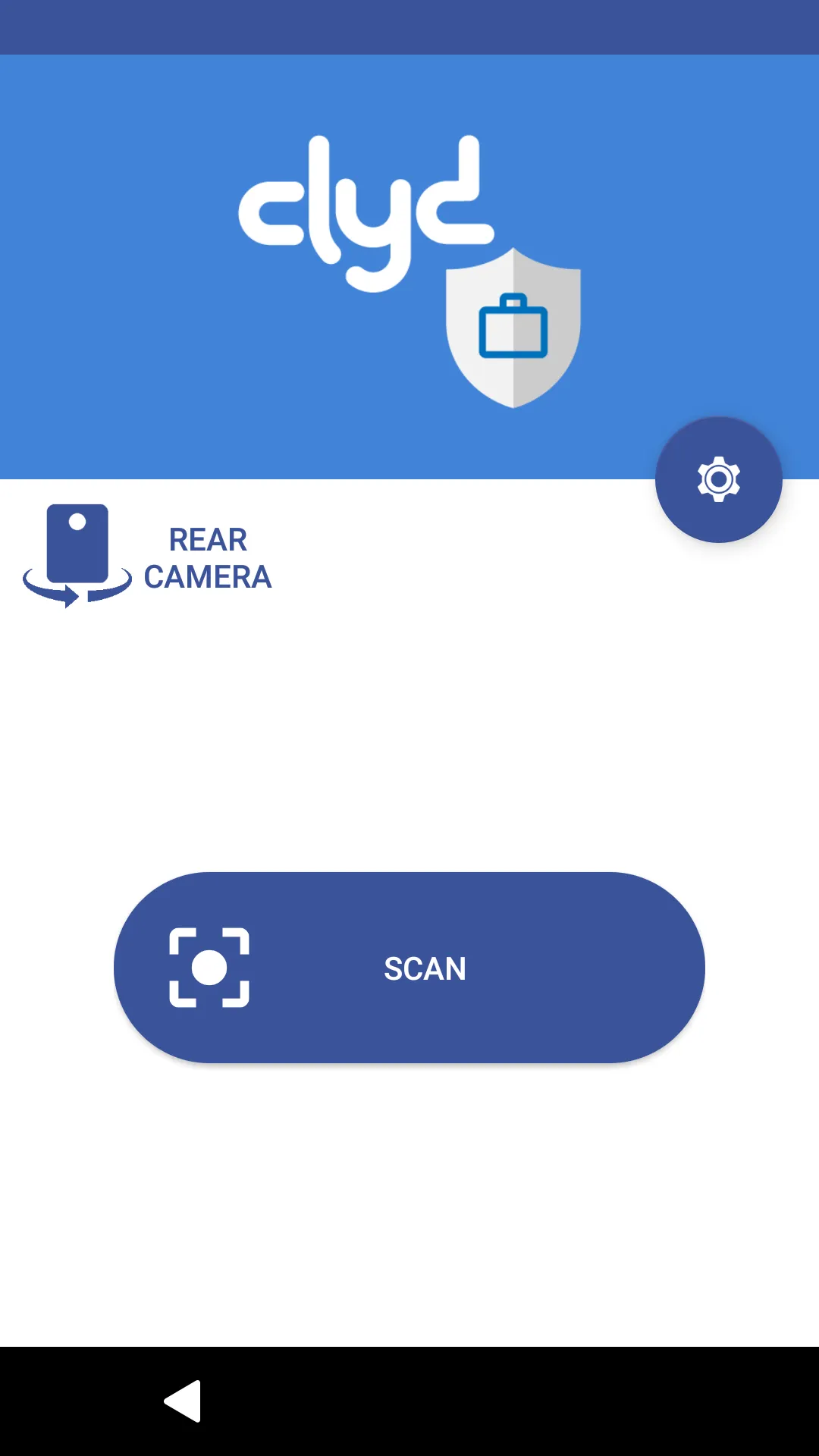
Task: Go back using the system back arrow
Action: coord(184,1401)
